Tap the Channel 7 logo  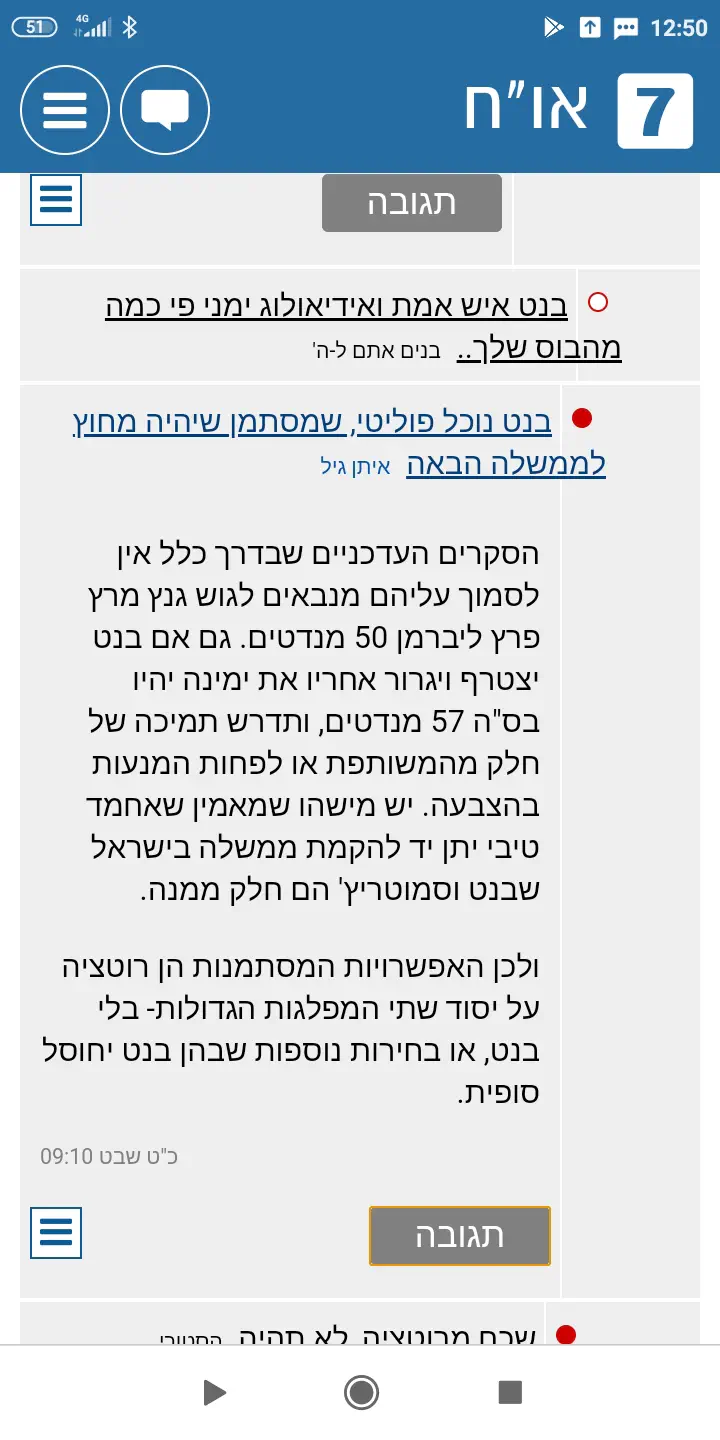coord(654,110)
